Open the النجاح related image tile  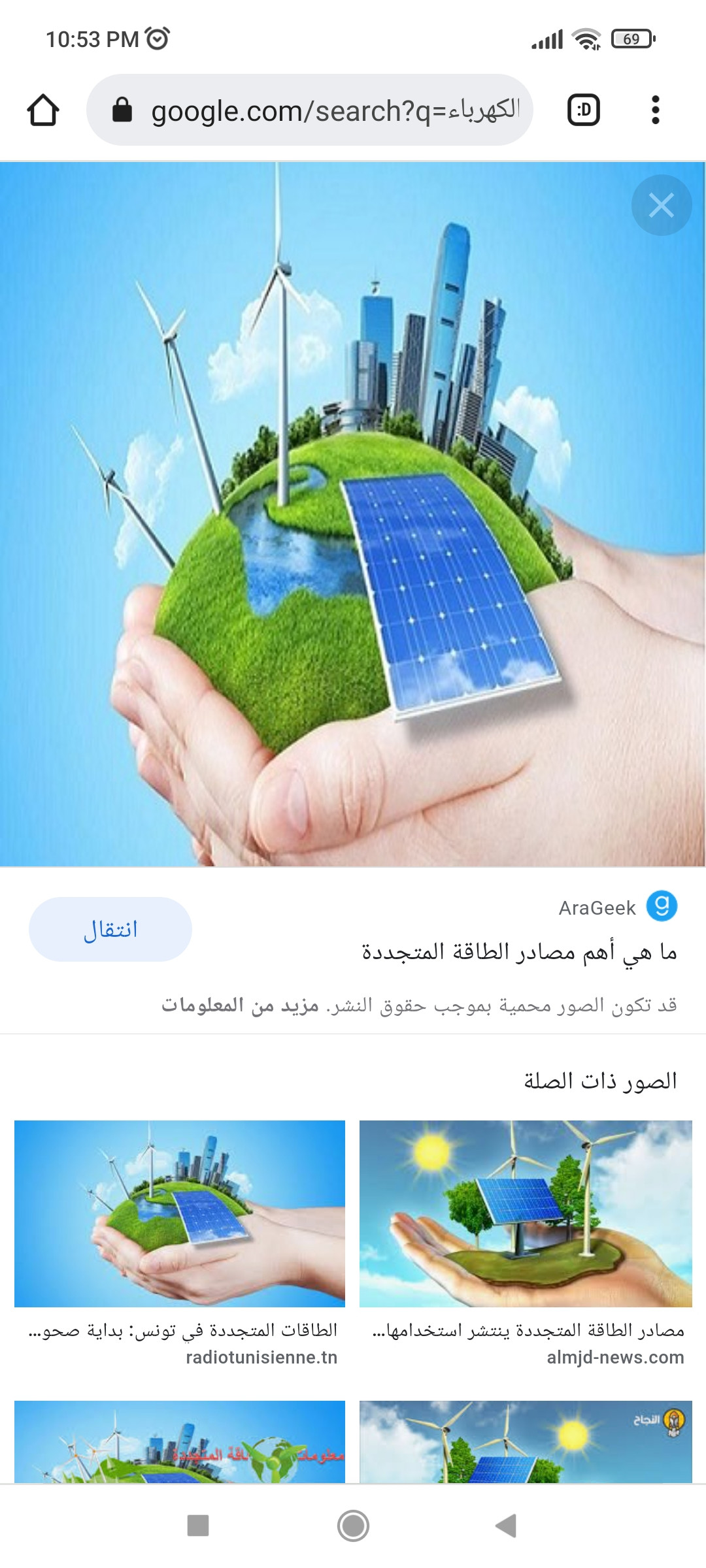tap(526, 1441)
